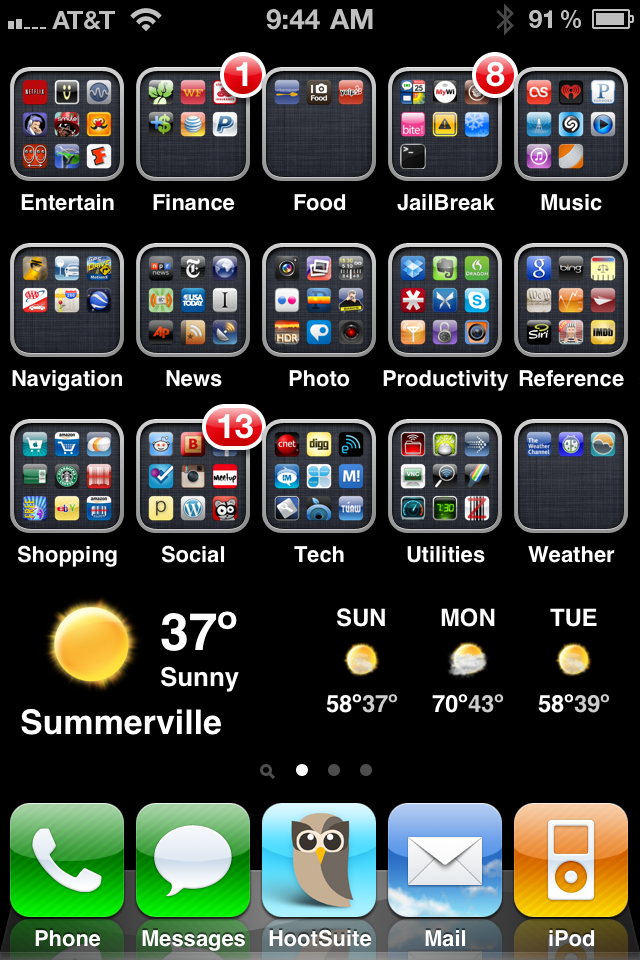Open the Reference folder
Image resolution: width=640 pixels, height=960 pixels.
(x=571, y=300)
